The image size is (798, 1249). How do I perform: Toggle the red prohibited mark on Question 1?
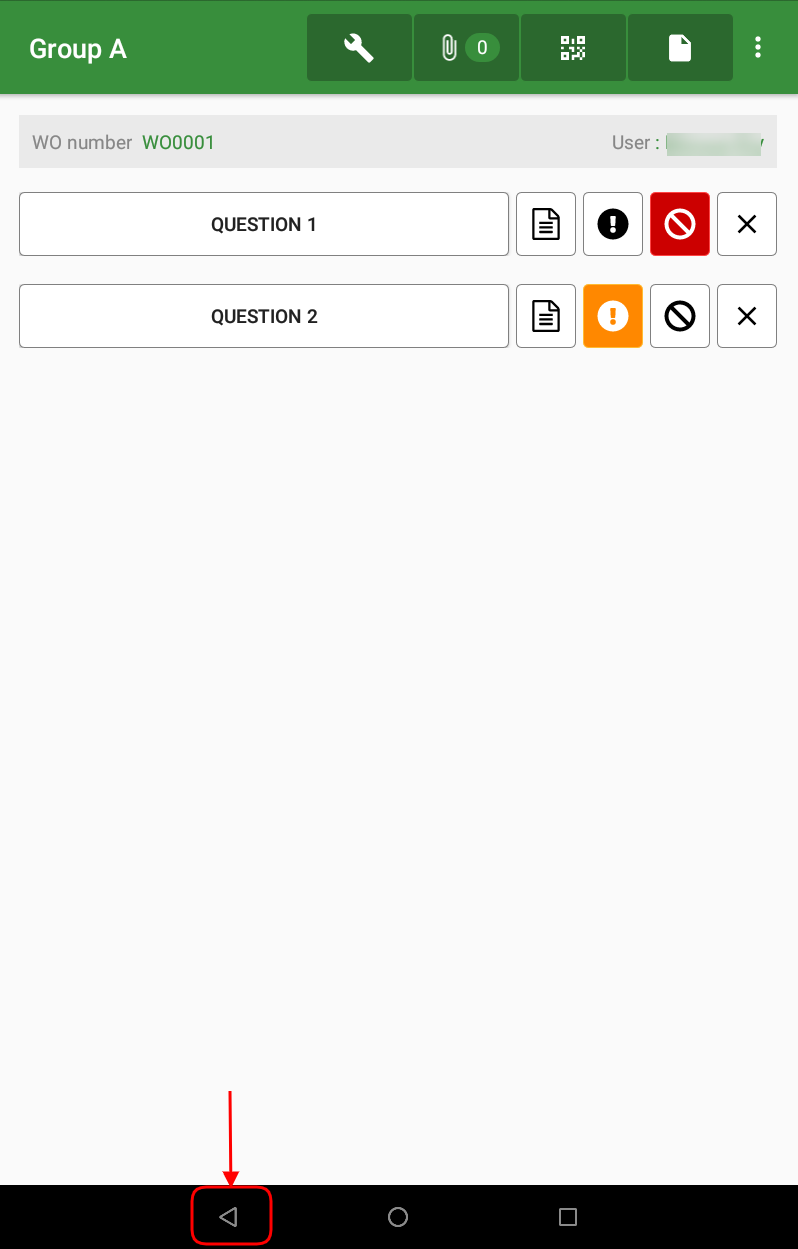(x=680, y=224)
